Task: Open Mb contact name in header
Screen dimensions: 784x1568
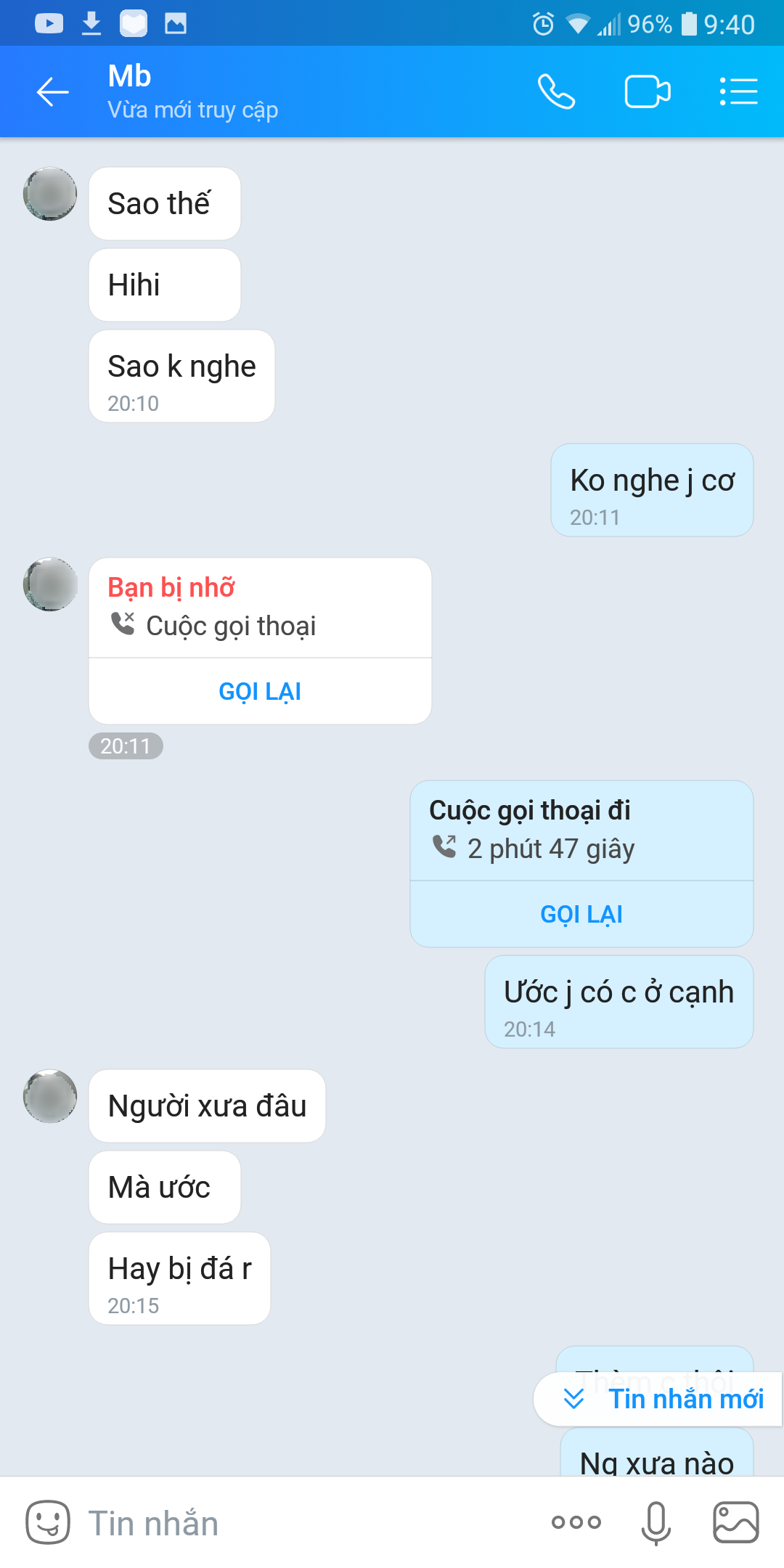Action: click(x=129, y=77)
